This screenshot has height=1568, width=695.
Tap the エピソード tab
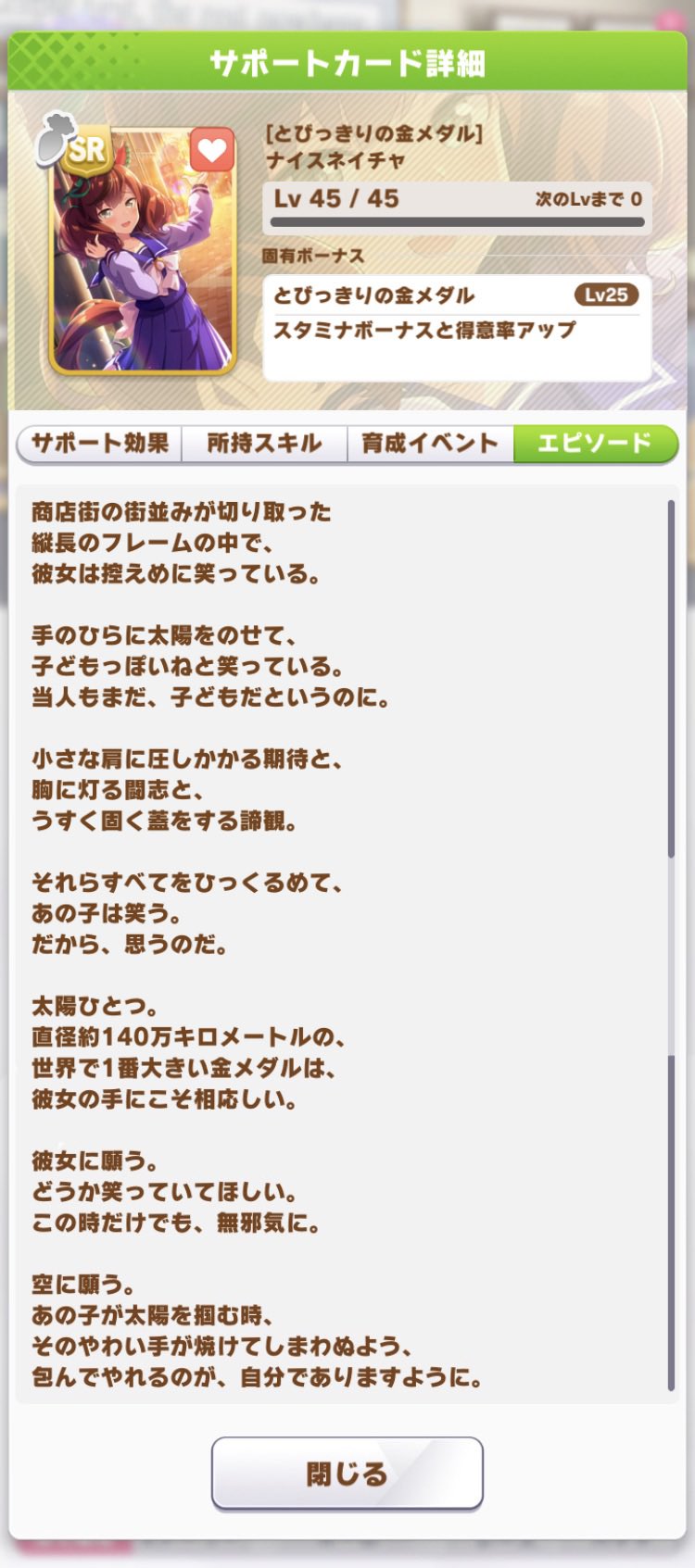click(x=595, y=444)
